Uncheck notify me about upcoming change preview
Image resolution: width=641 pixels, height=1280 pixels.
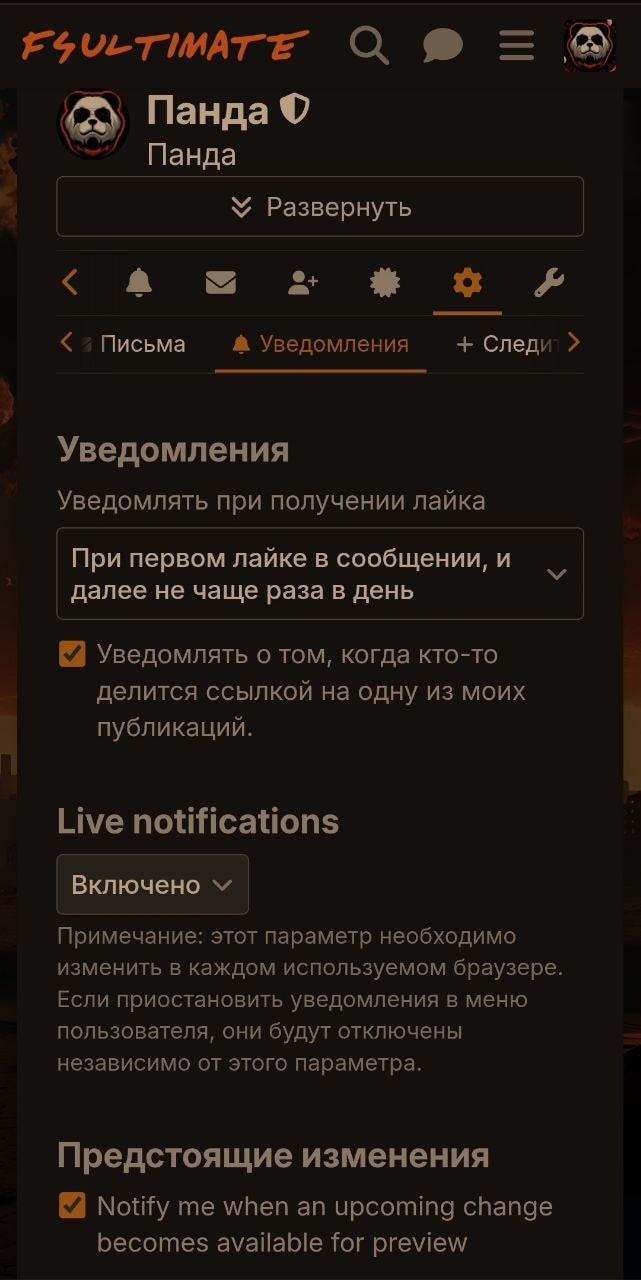click(x=72, y=1206)
